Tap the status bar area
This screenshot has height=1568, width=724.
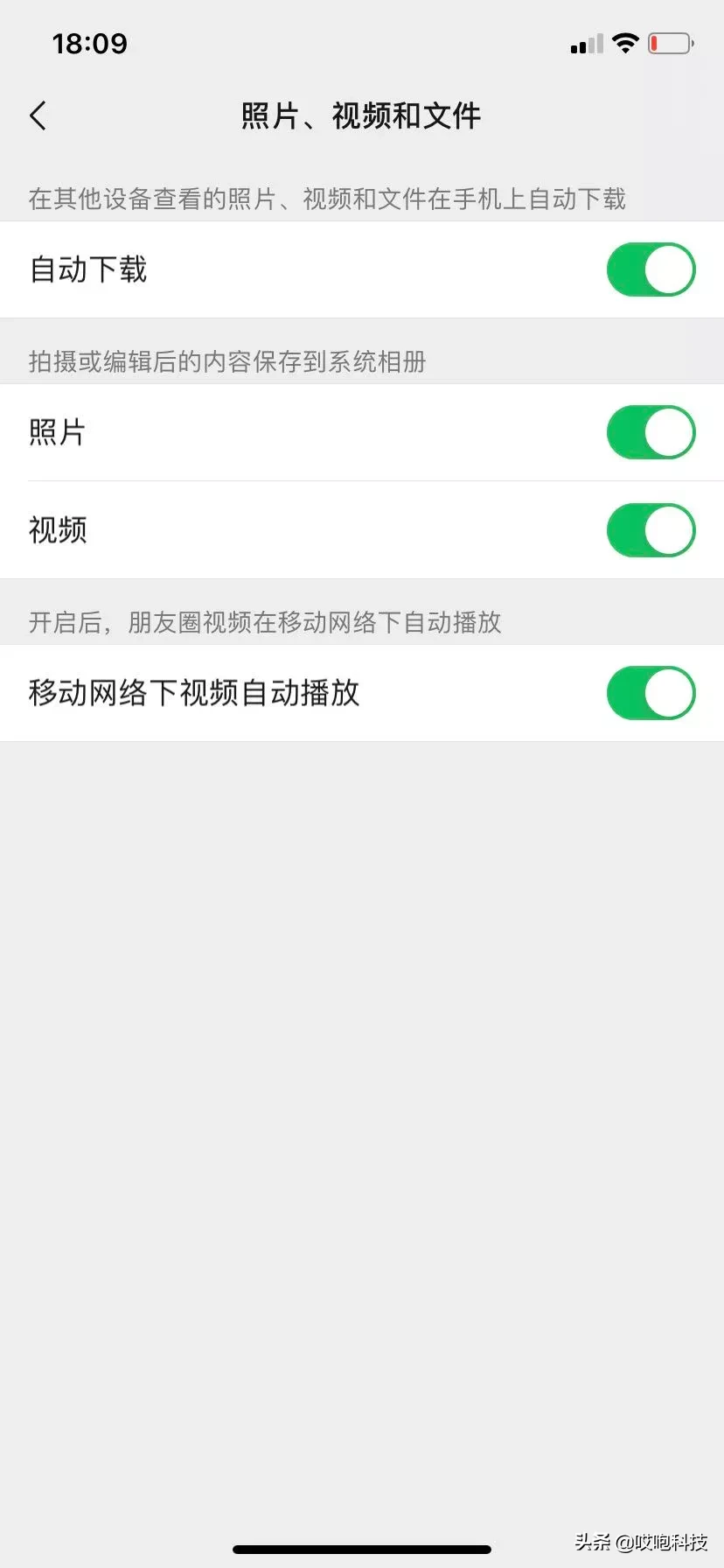(x=362, y=43)
